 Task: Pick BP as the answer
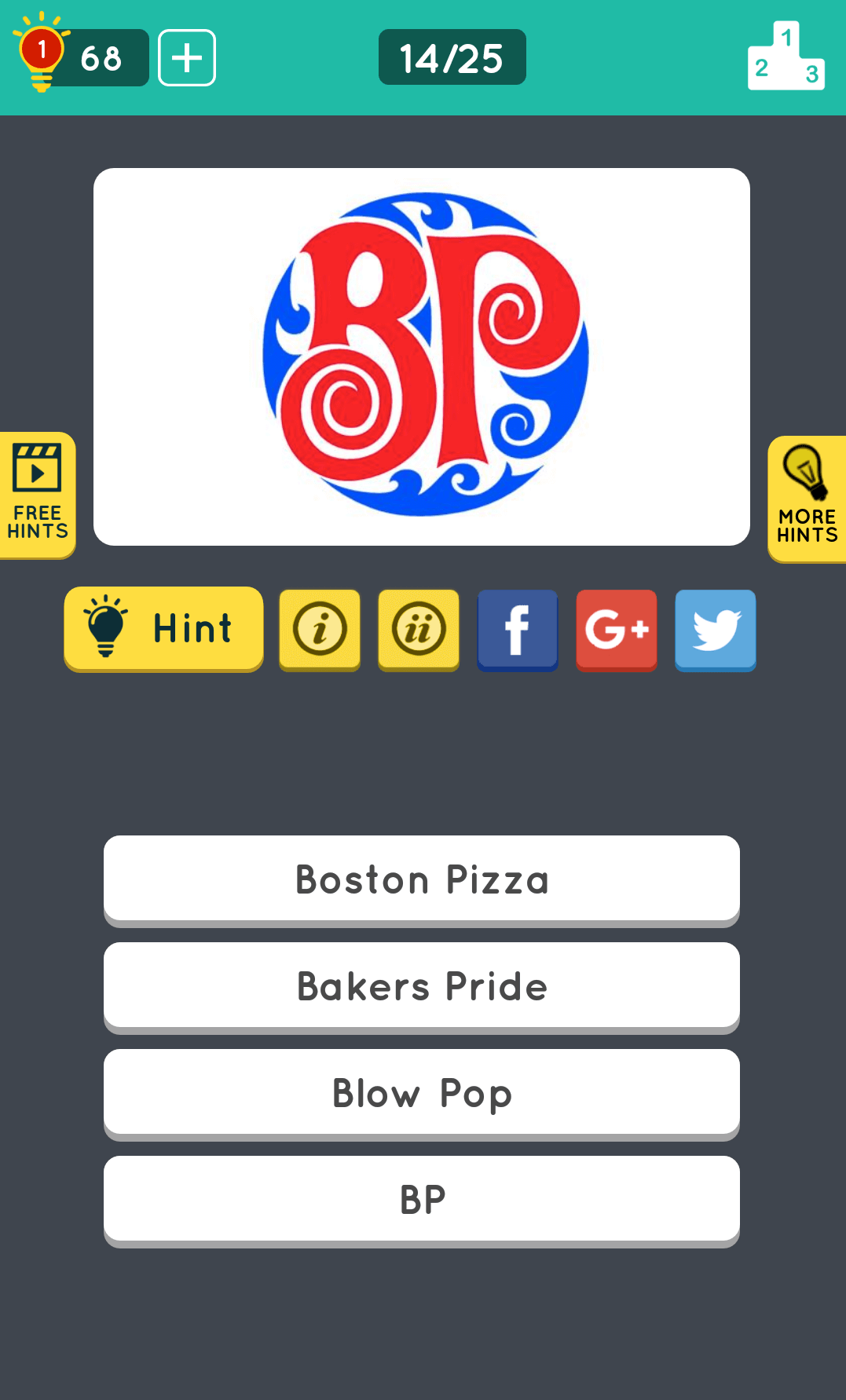tap(422, 1201)
